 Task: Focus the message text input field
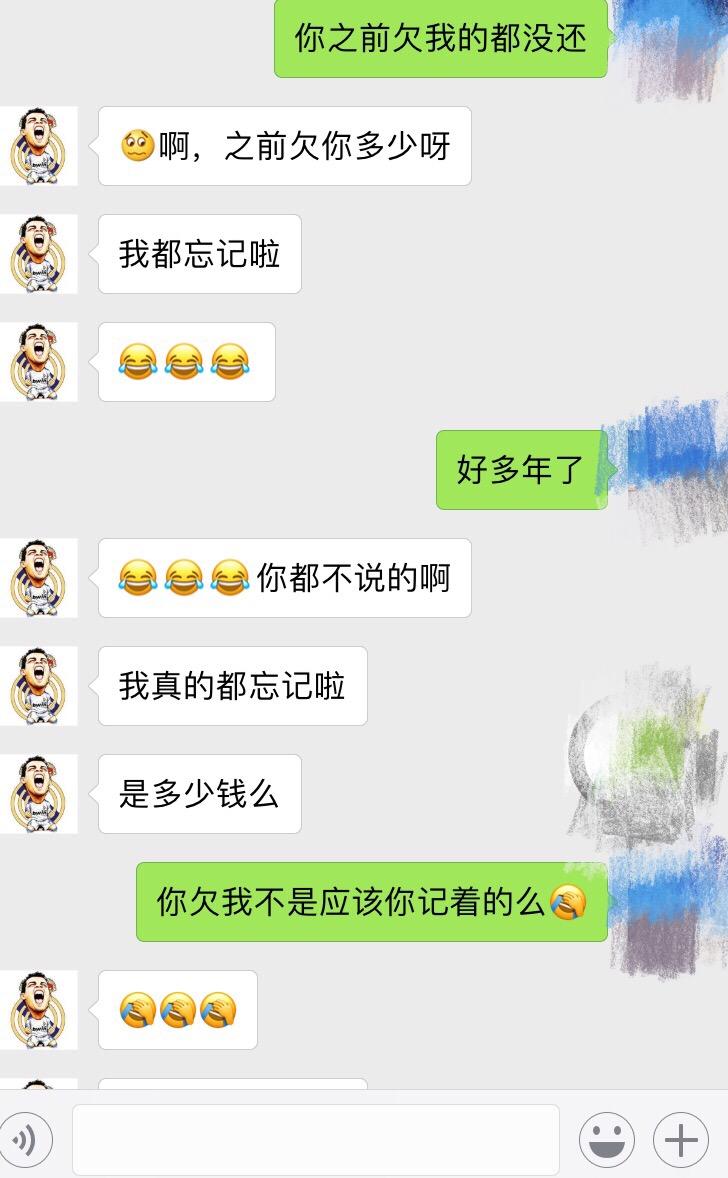[x=315, y=1139]
